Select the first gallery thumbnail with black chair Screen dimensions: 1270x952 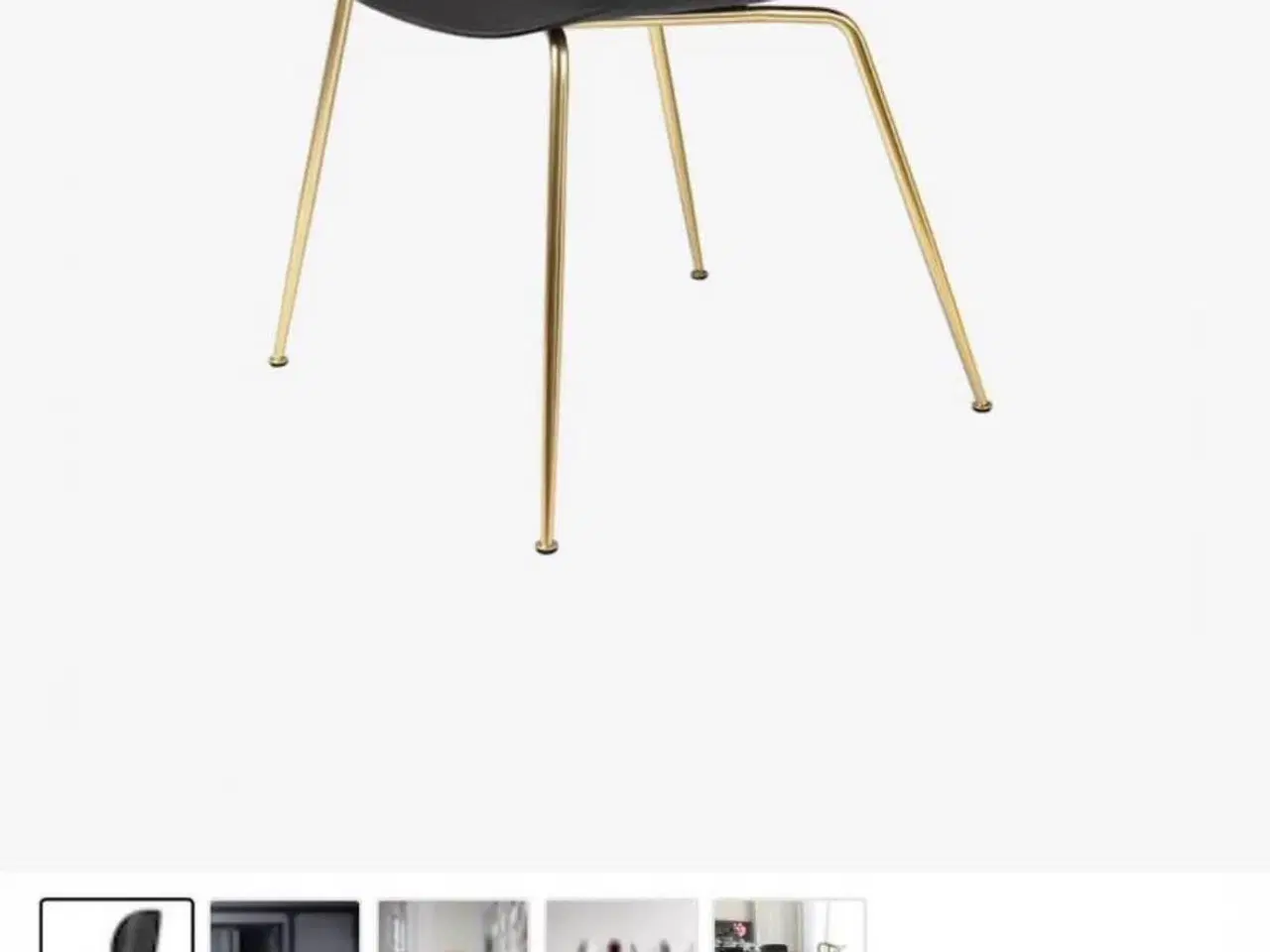point(117,927)
